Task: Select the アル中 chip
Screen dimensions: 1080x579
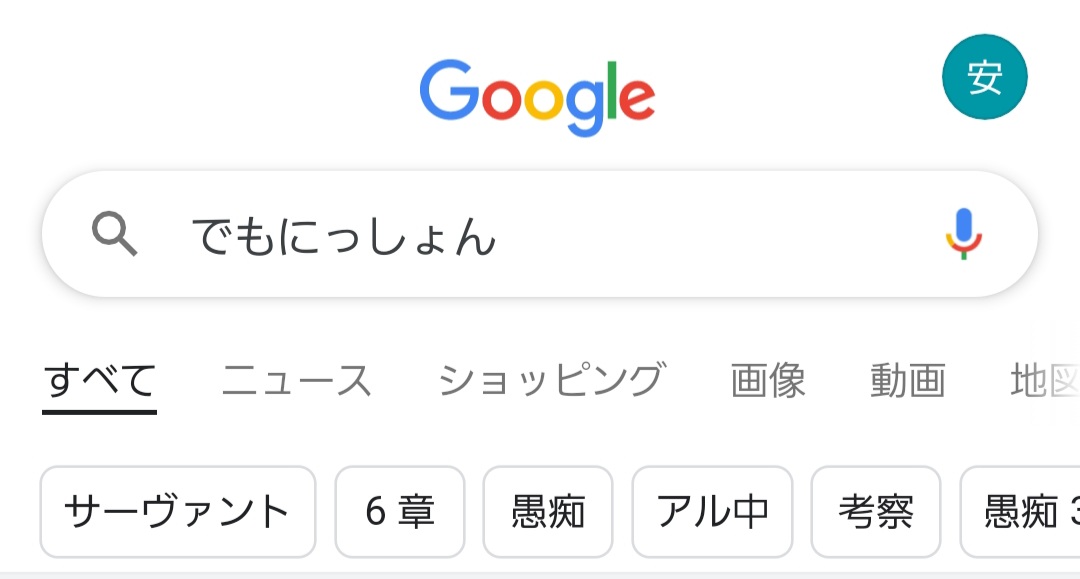Action: (x=712, y=512)
